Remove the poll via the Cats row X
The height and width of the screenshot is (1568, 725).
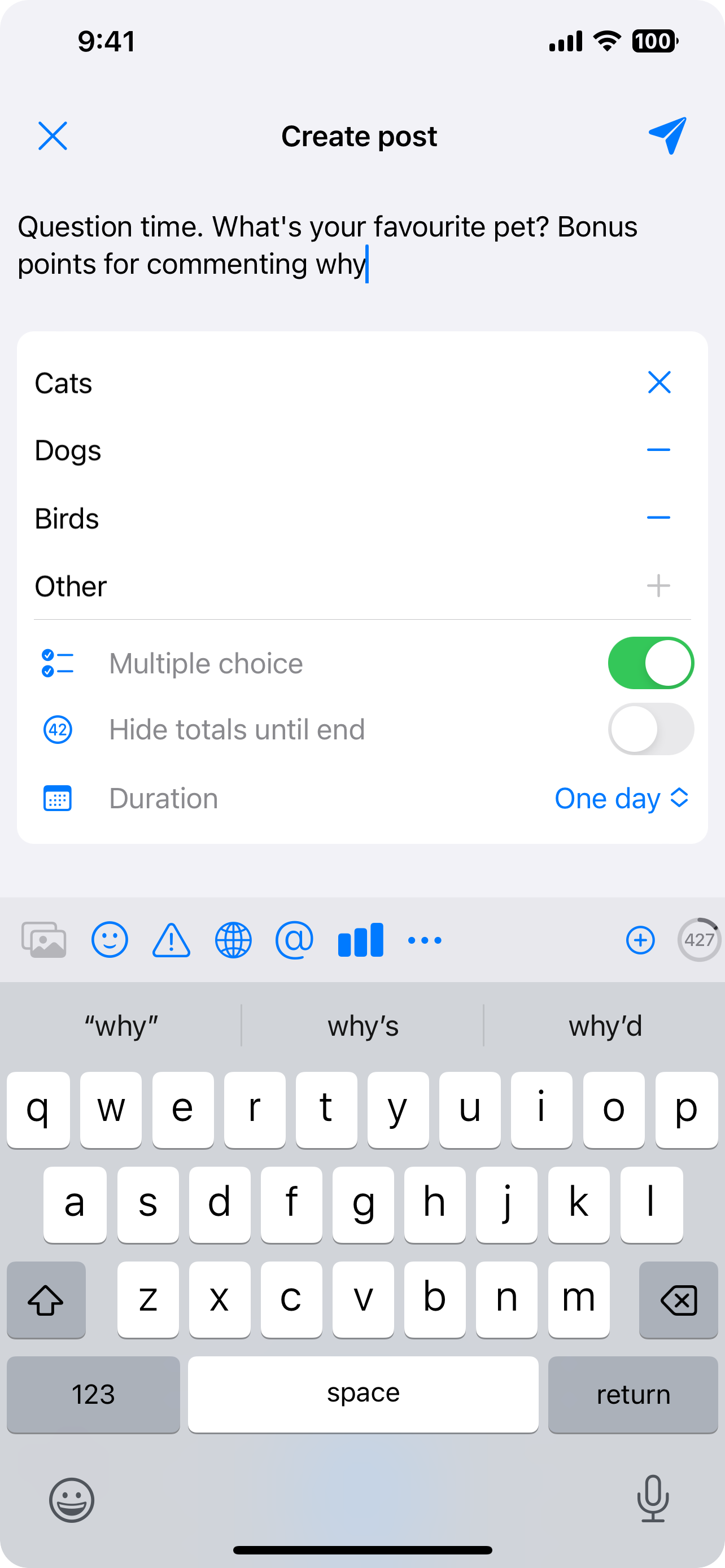pos(658,383)
